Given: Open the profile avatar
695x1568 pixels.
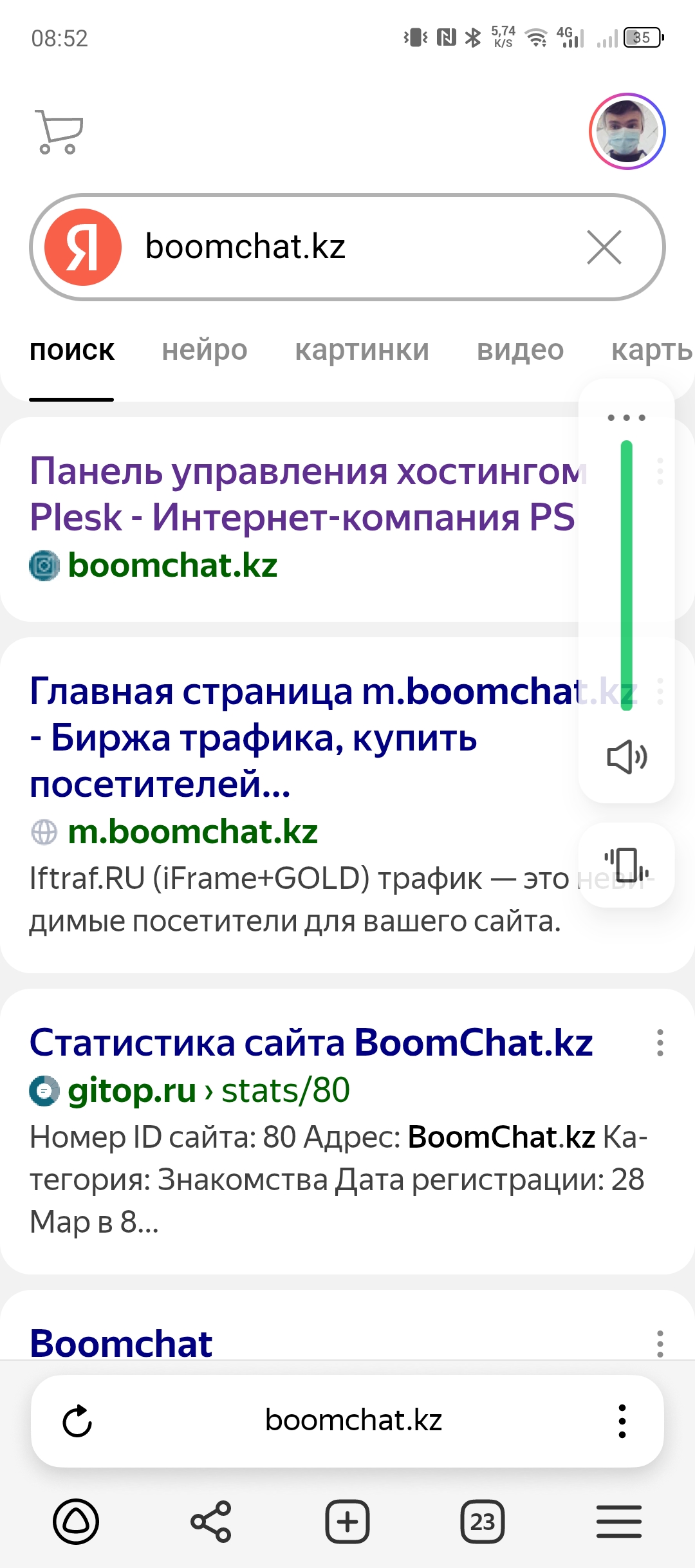Looking at the screenshot, I should [627, 131].
